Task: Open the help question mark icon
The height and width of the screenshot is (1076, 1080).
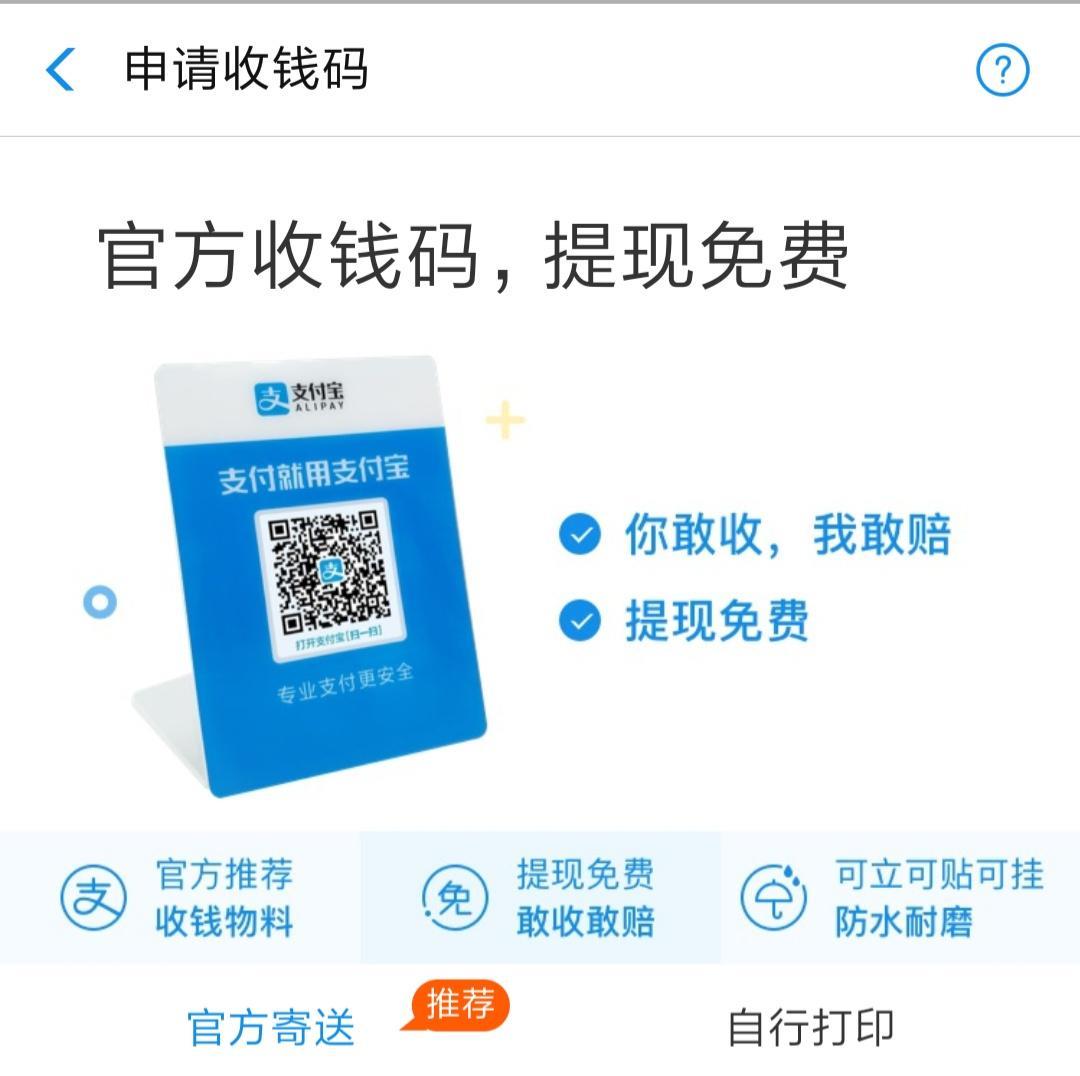Action: tap(1002, 70)
